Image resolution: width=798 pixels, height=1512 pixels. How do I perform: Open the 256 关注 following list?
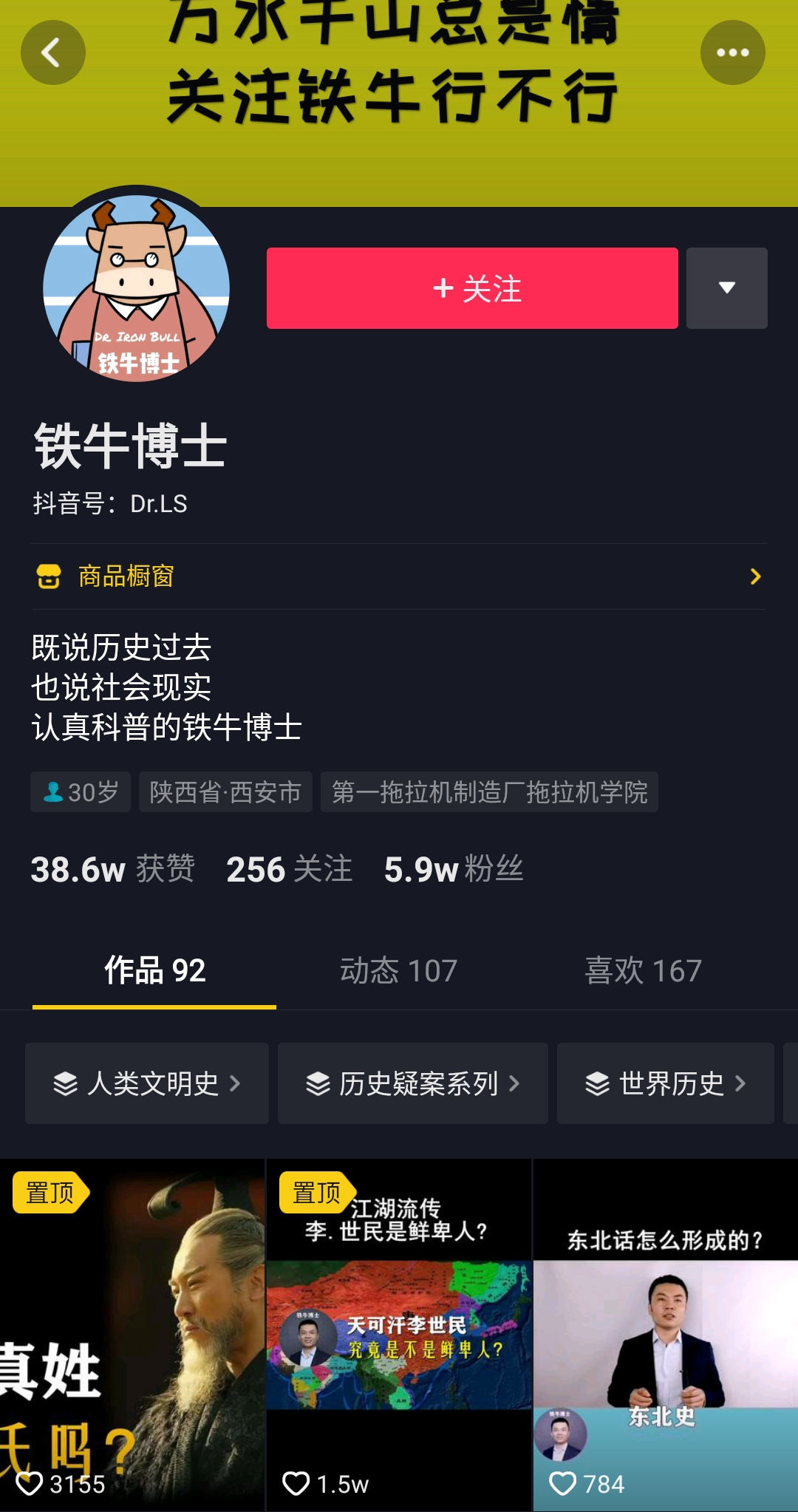(289, 869)
